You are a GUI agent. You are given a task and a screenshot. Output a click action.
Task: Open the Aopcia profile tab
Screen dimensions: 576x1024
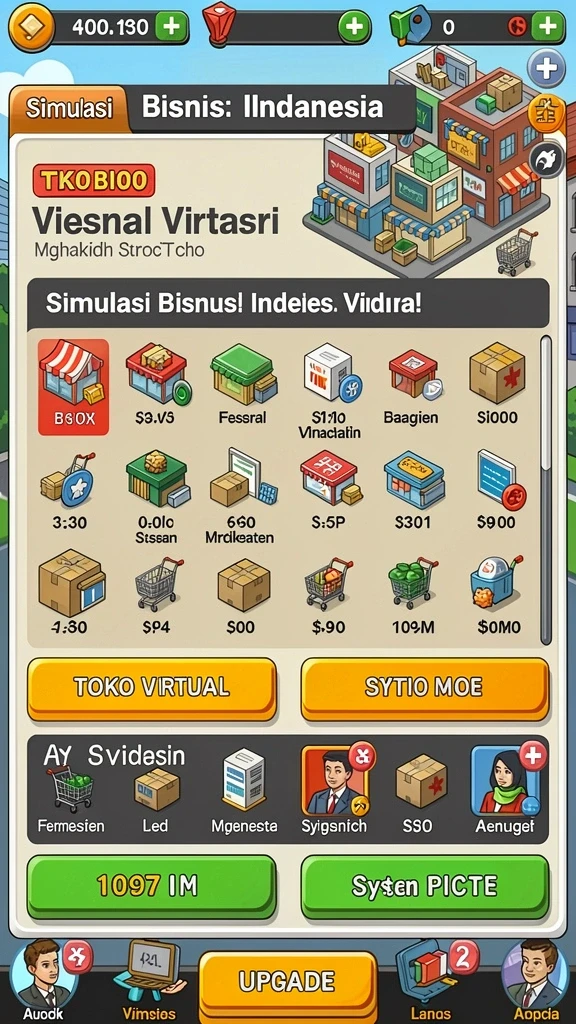coord(534,980)
